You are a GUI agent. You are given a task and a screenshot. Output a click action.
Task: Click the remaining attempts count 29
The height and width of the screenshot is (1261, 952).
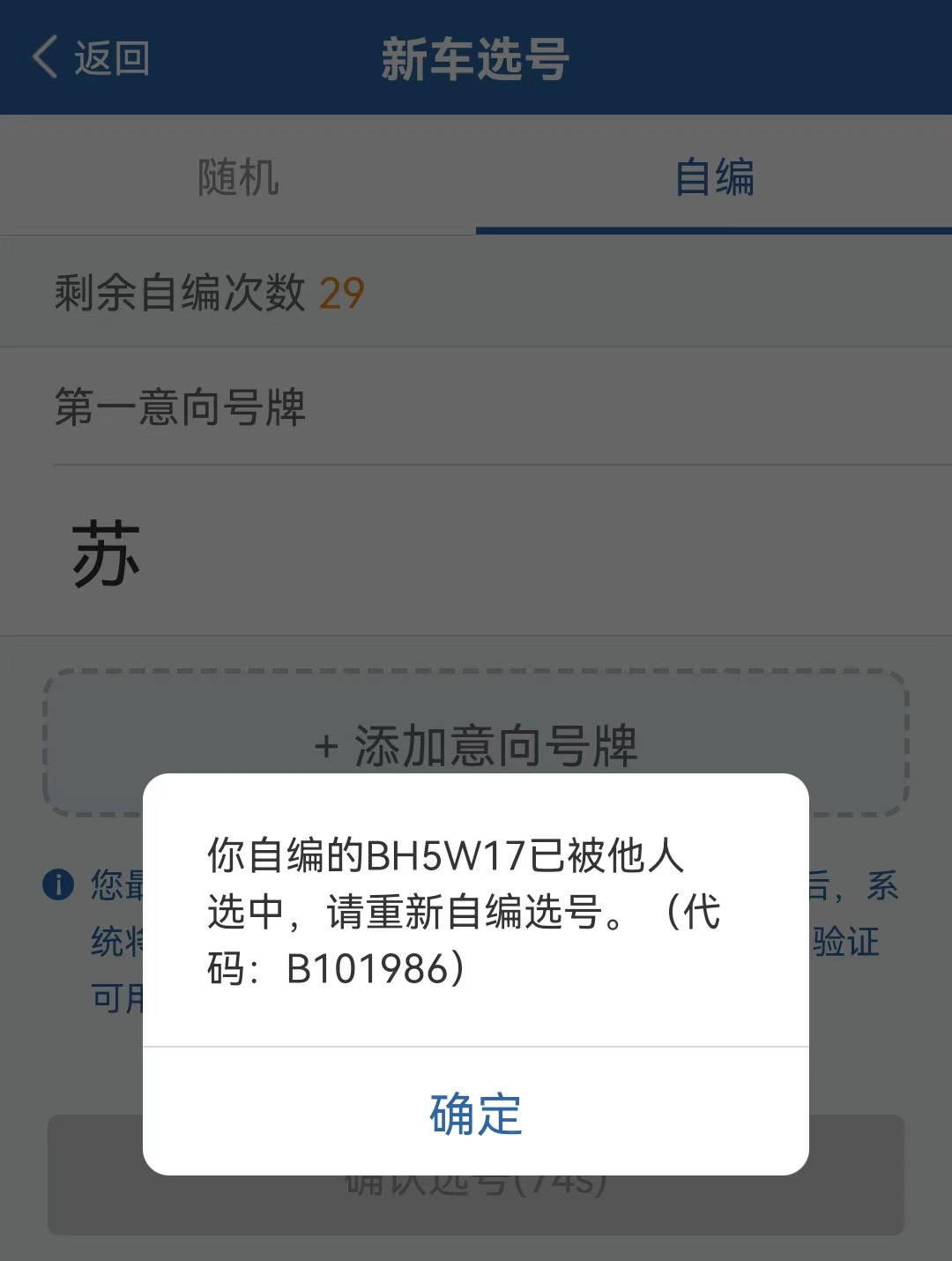[x=342, y=292]
